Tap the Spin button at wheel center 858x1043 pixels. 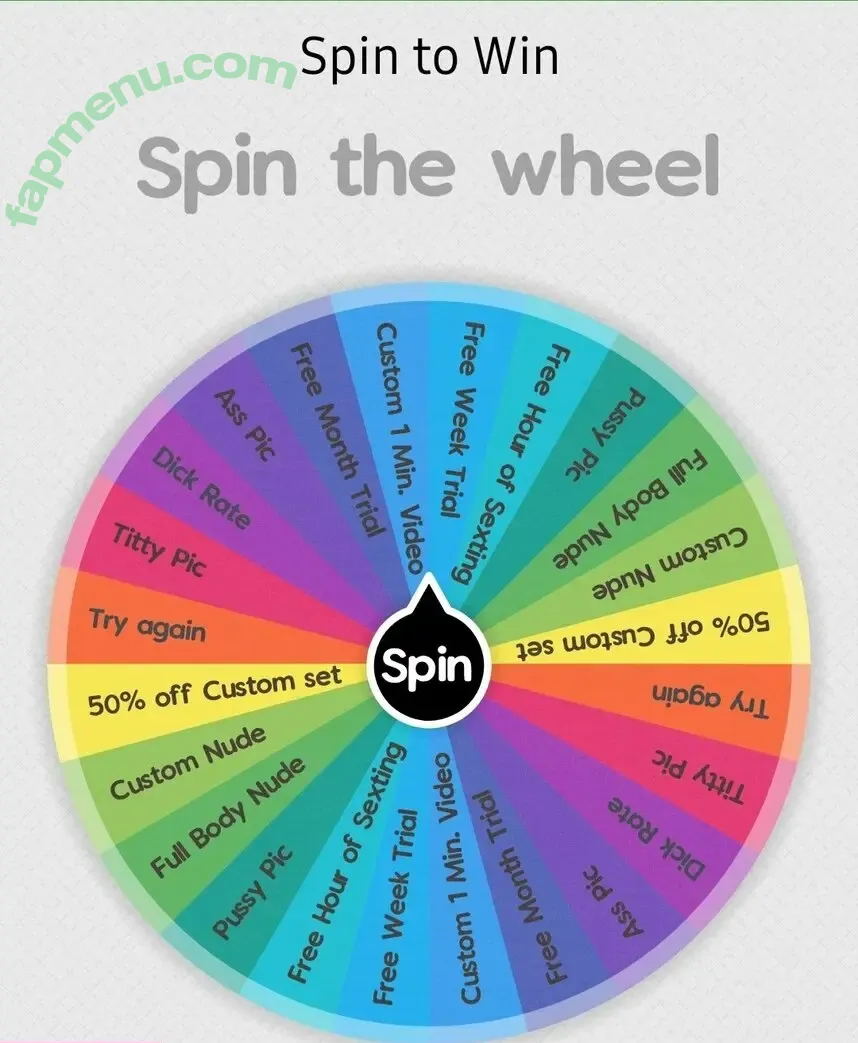click(x=428, y=664)
